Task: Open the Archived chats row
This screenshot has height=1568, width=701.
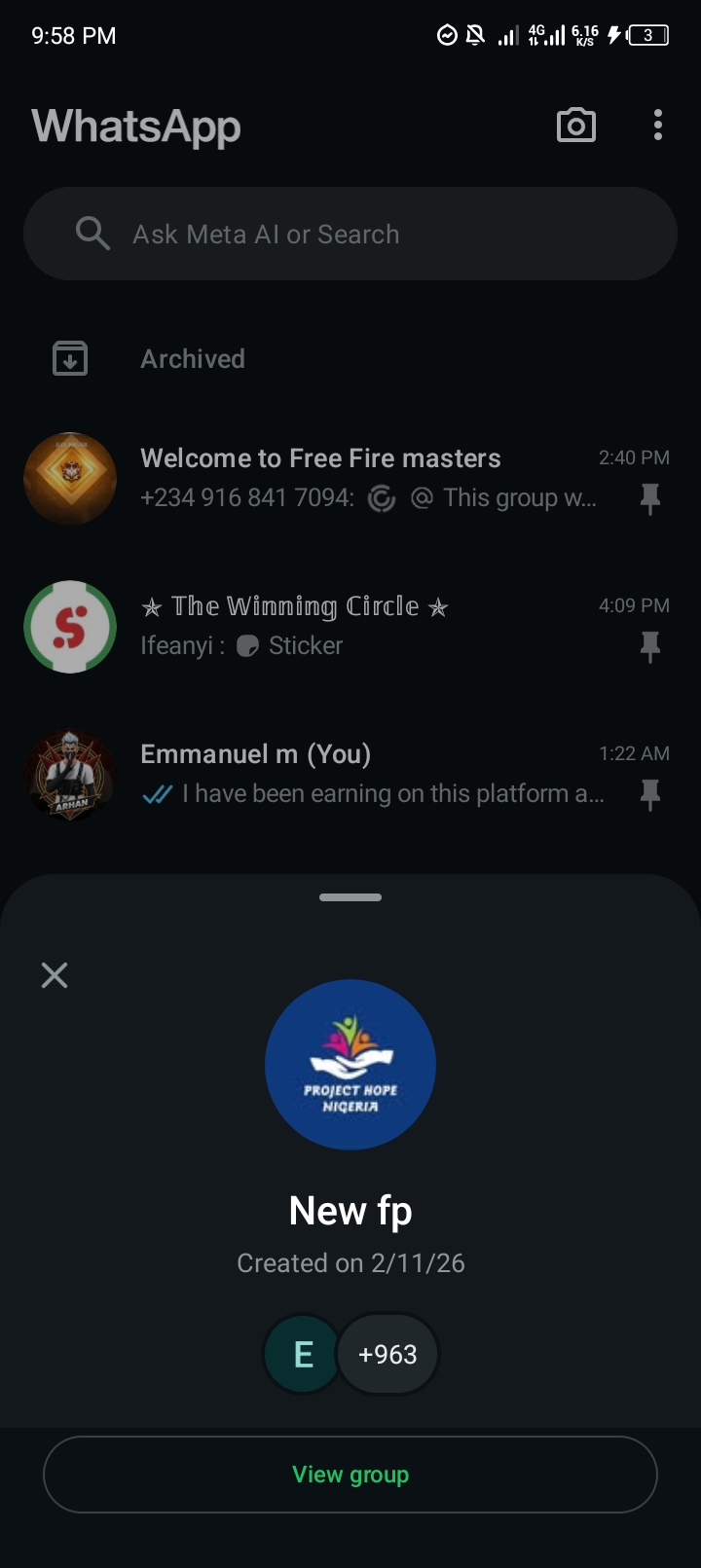Action: [x=193, y=359]
